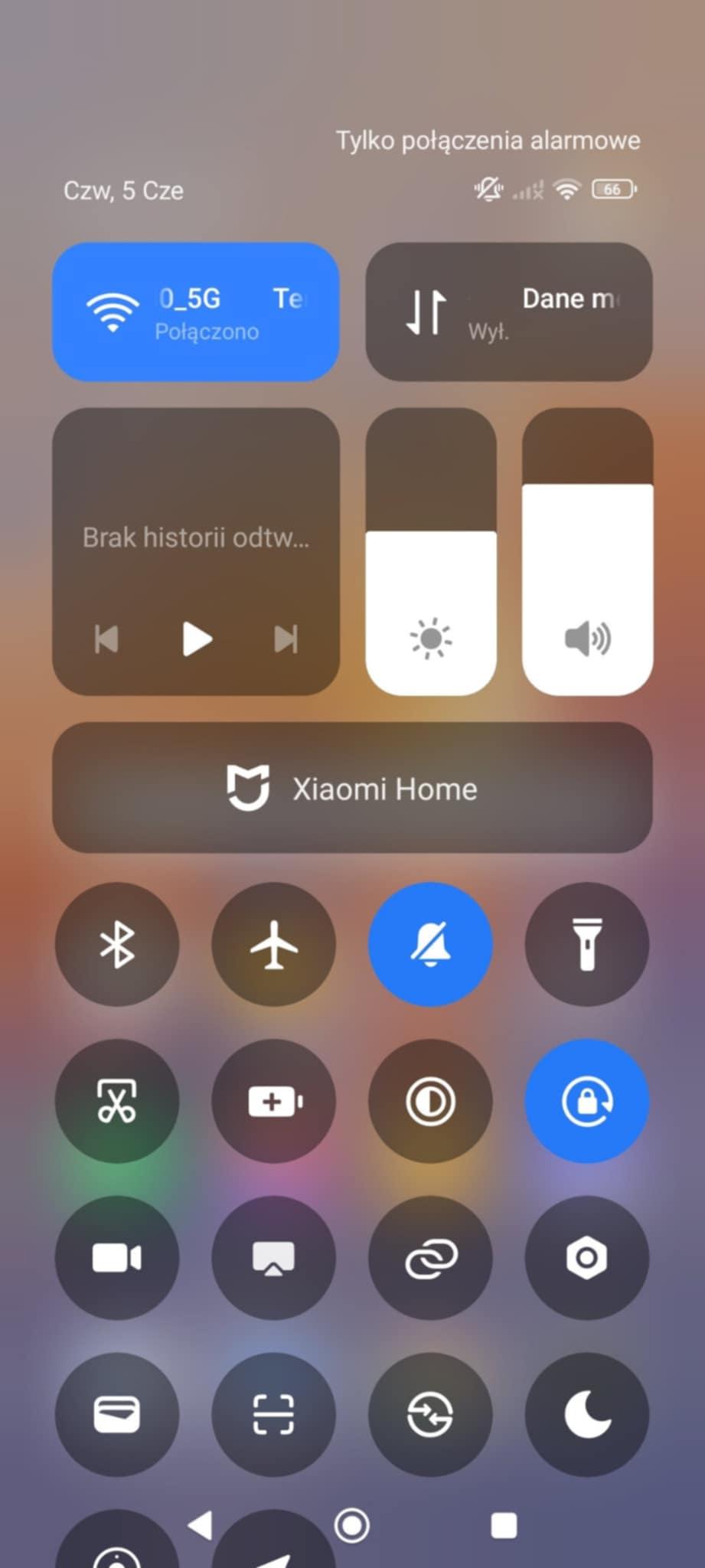The width and height of the screenshot is (705, 1568).
Task: Take a screenshot with scissors icon
Action: click(117, 1101)
